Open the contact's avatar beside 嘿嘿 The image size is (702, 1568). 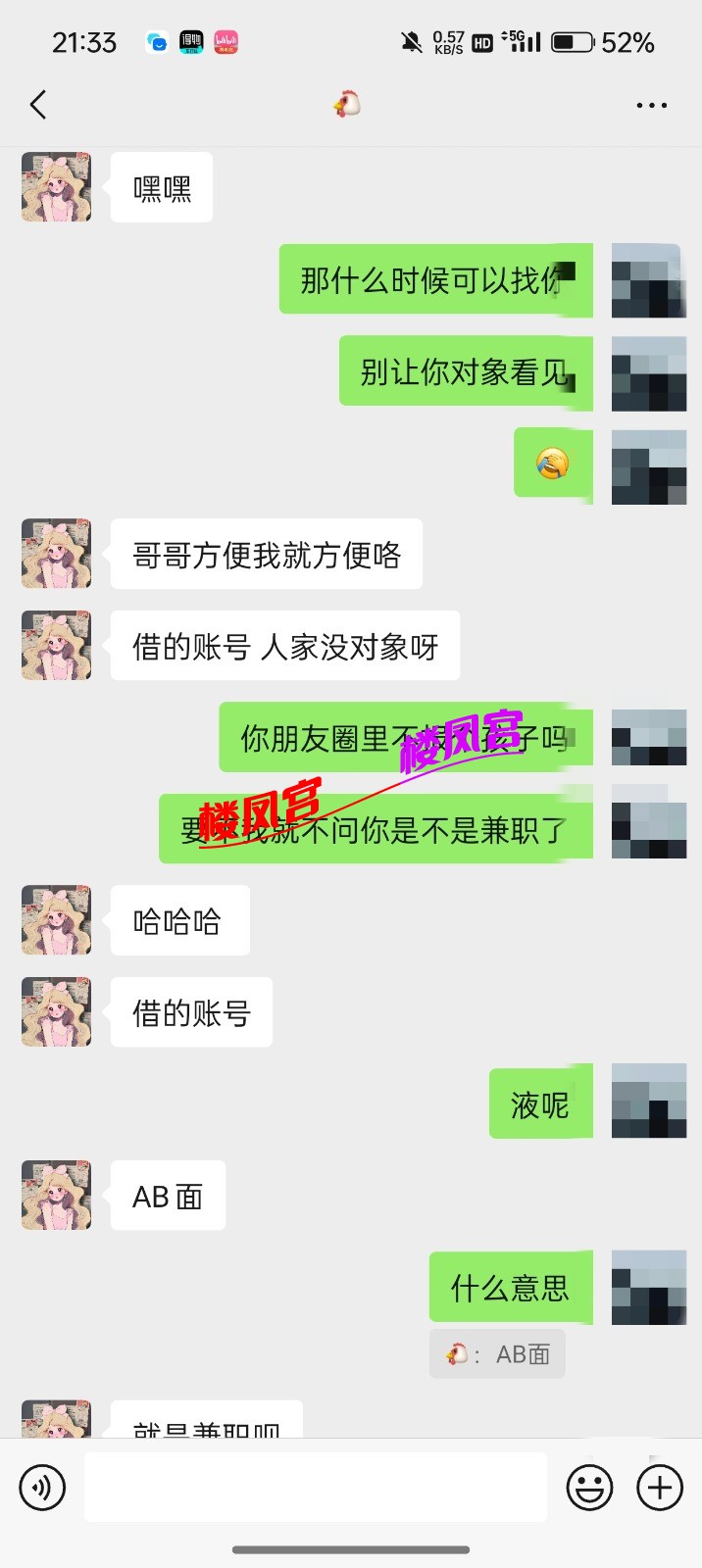point(57,187)
